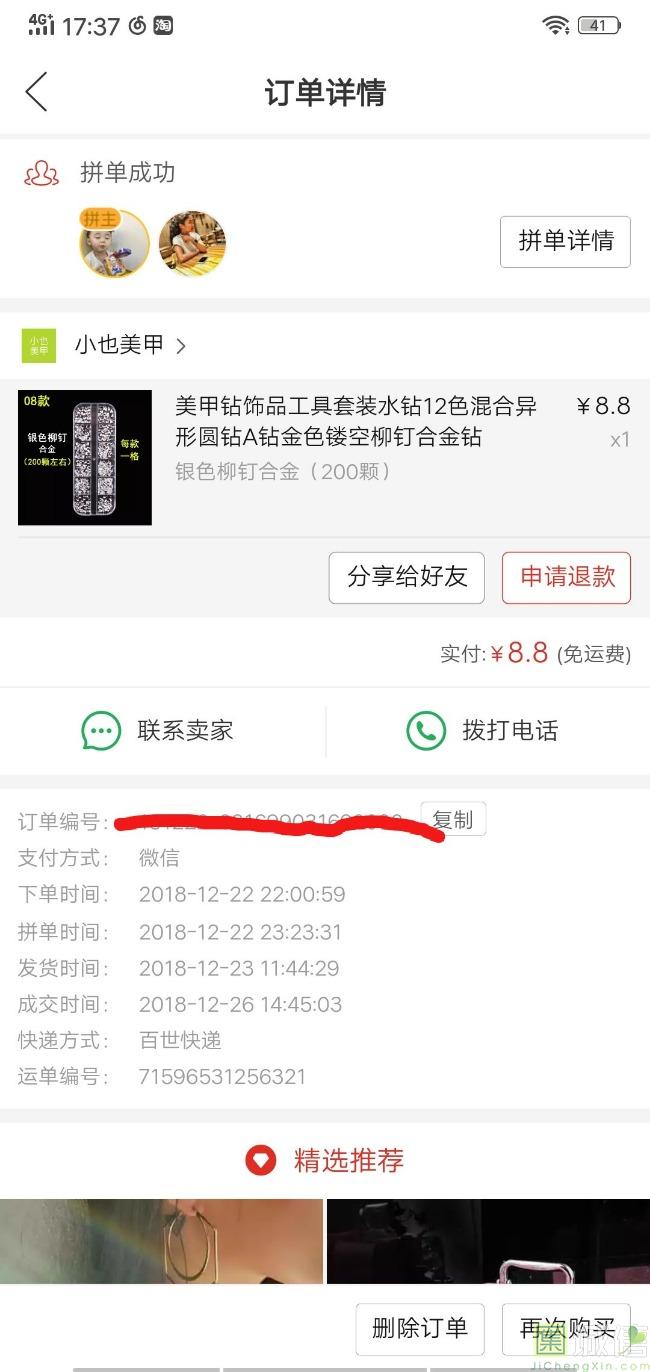This screenshot has width=650, height=1372.
Task: Contact the seller via 联系卖家
Action: point(158,731)
